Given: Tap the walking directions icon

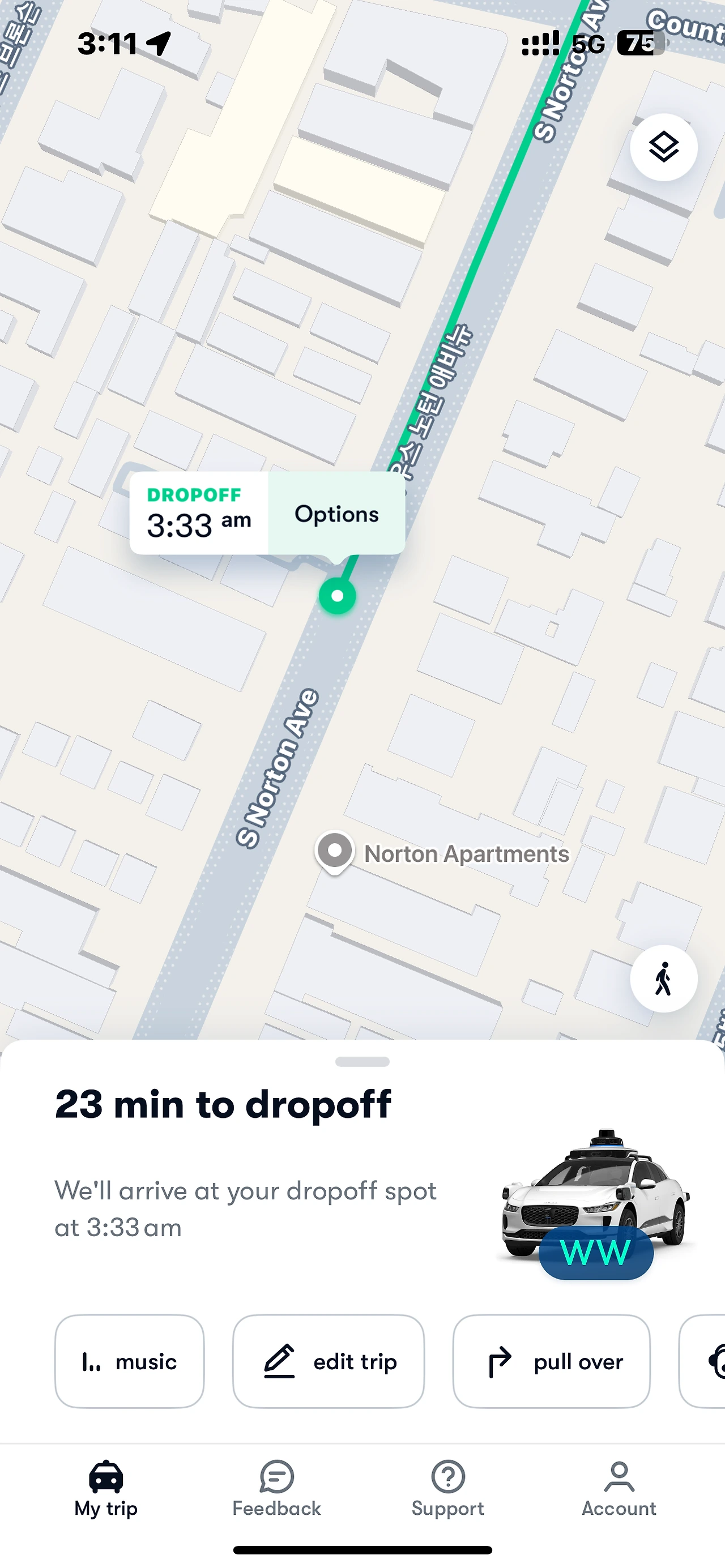Looking at the screenshot, I should (x=663, y=978).
